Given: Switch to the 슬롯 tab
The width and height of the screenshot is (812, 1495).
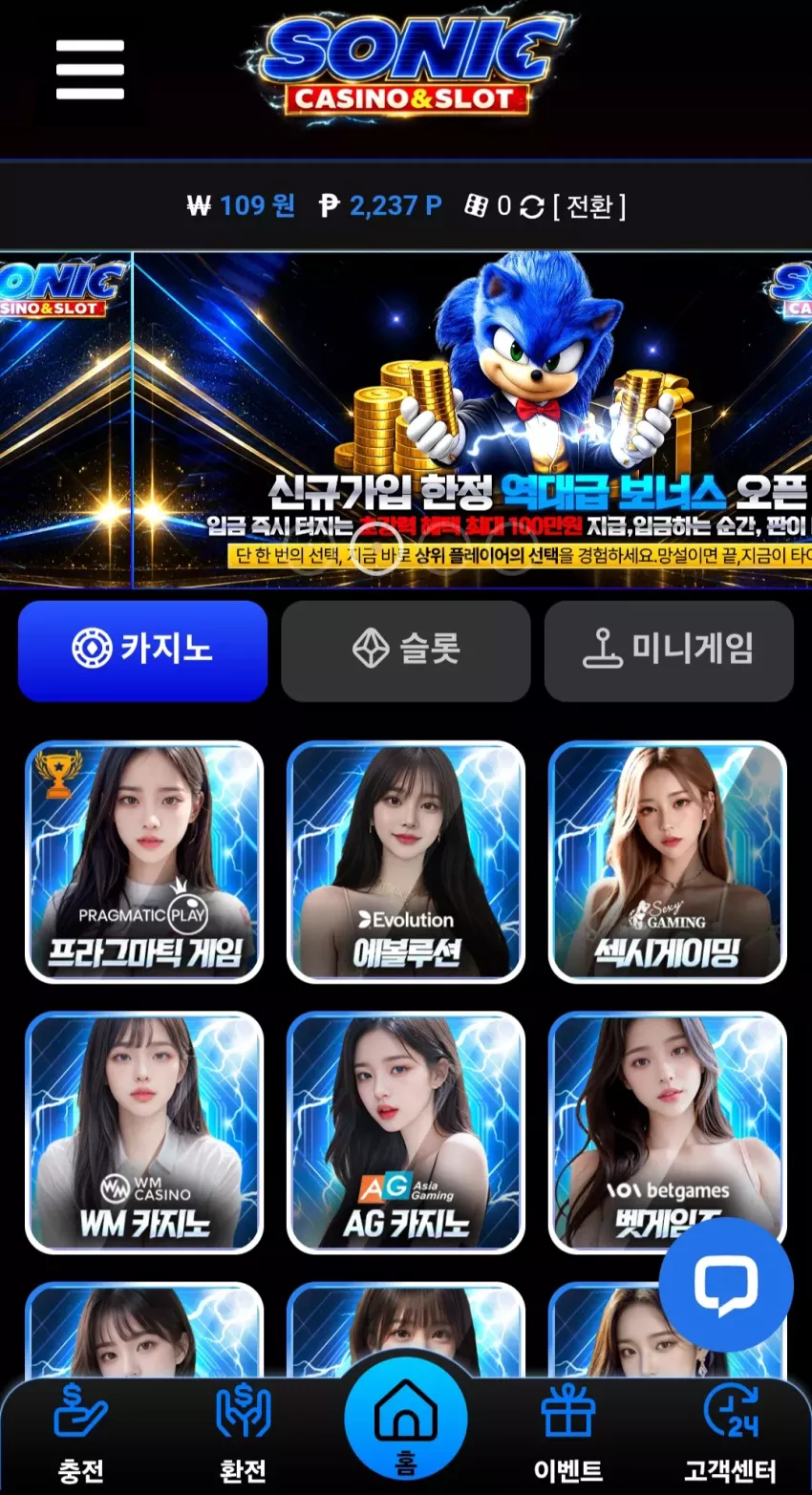Looking at the screenshot, I should [x=405, y=651].
